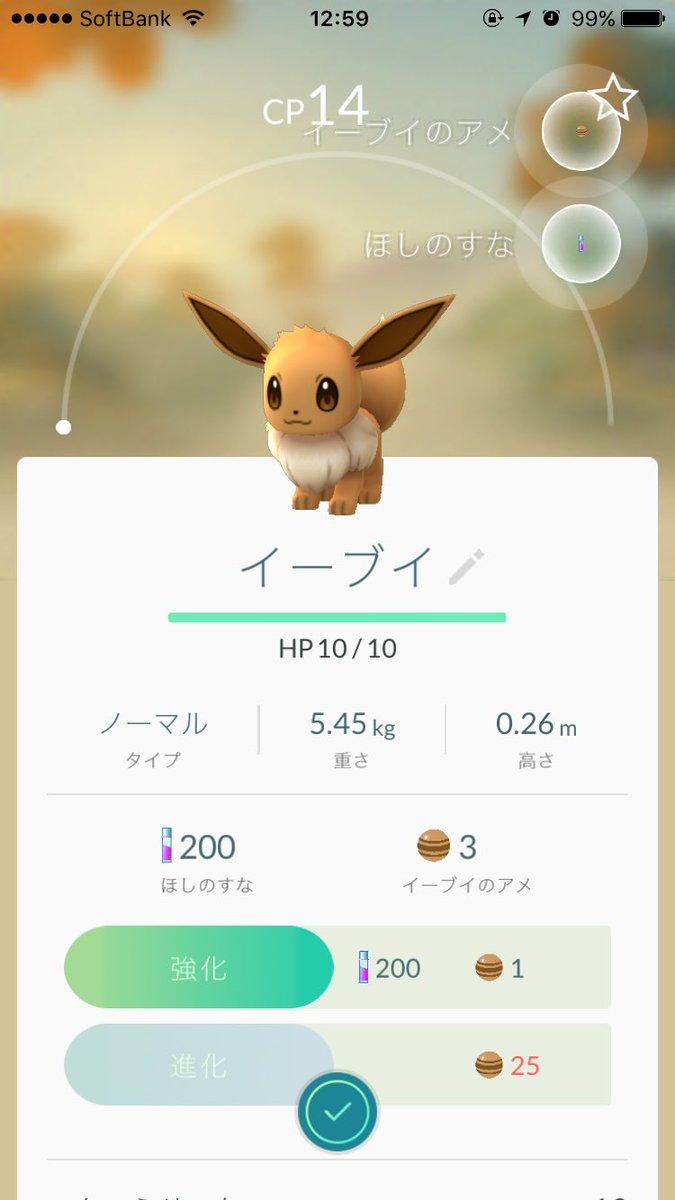
Task: Tap the 強化 power up button
Action: [x=199, y=967]
